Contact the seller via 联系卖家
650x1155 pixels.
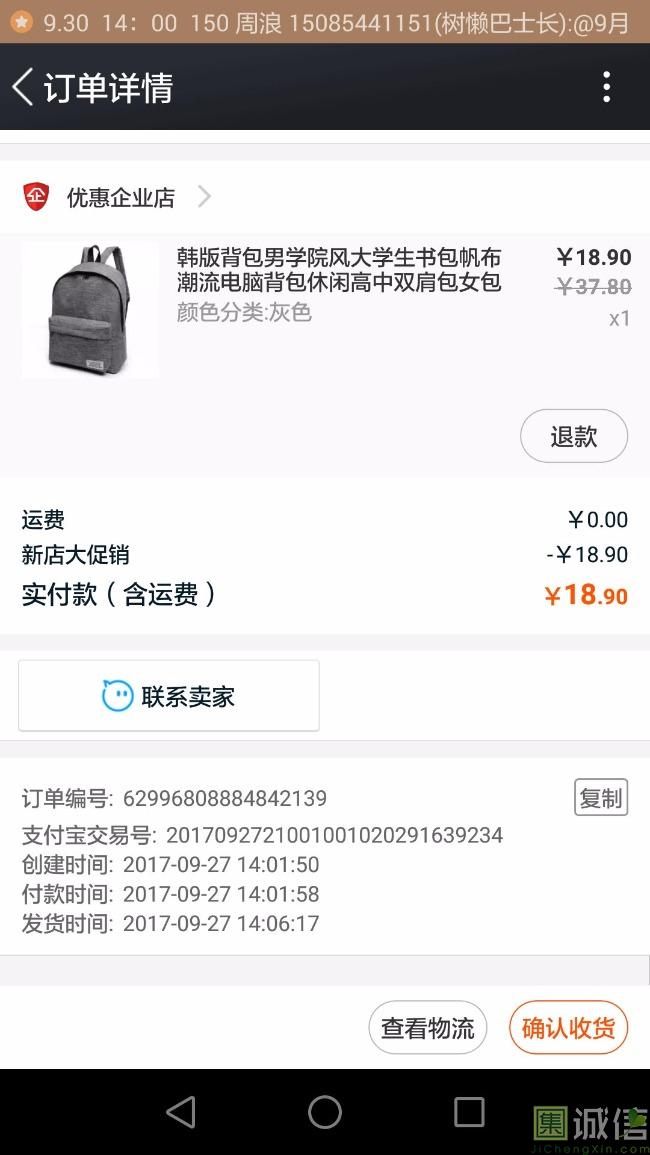coord(169,696)
